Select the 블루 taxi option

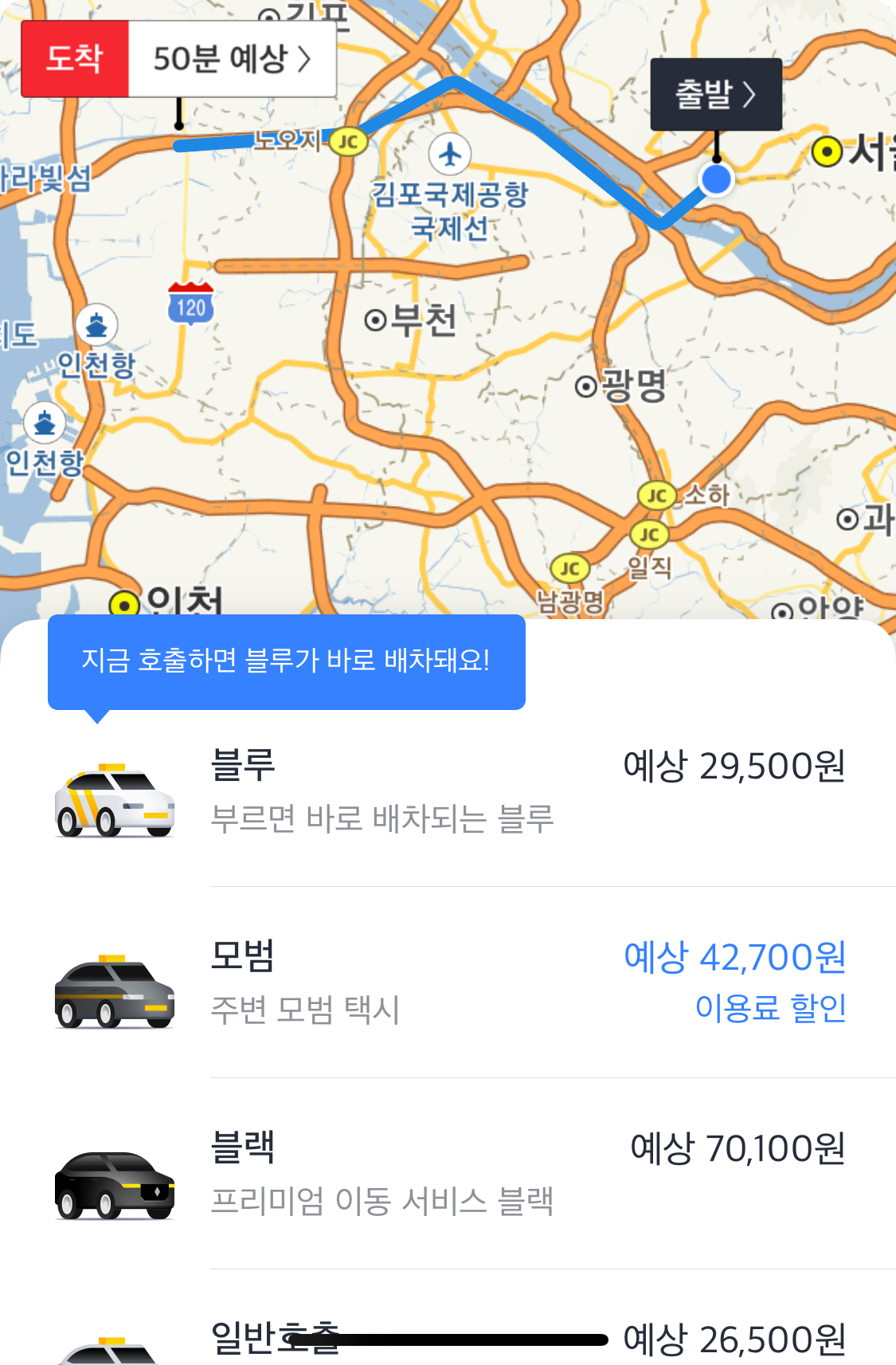click(448, 793)
